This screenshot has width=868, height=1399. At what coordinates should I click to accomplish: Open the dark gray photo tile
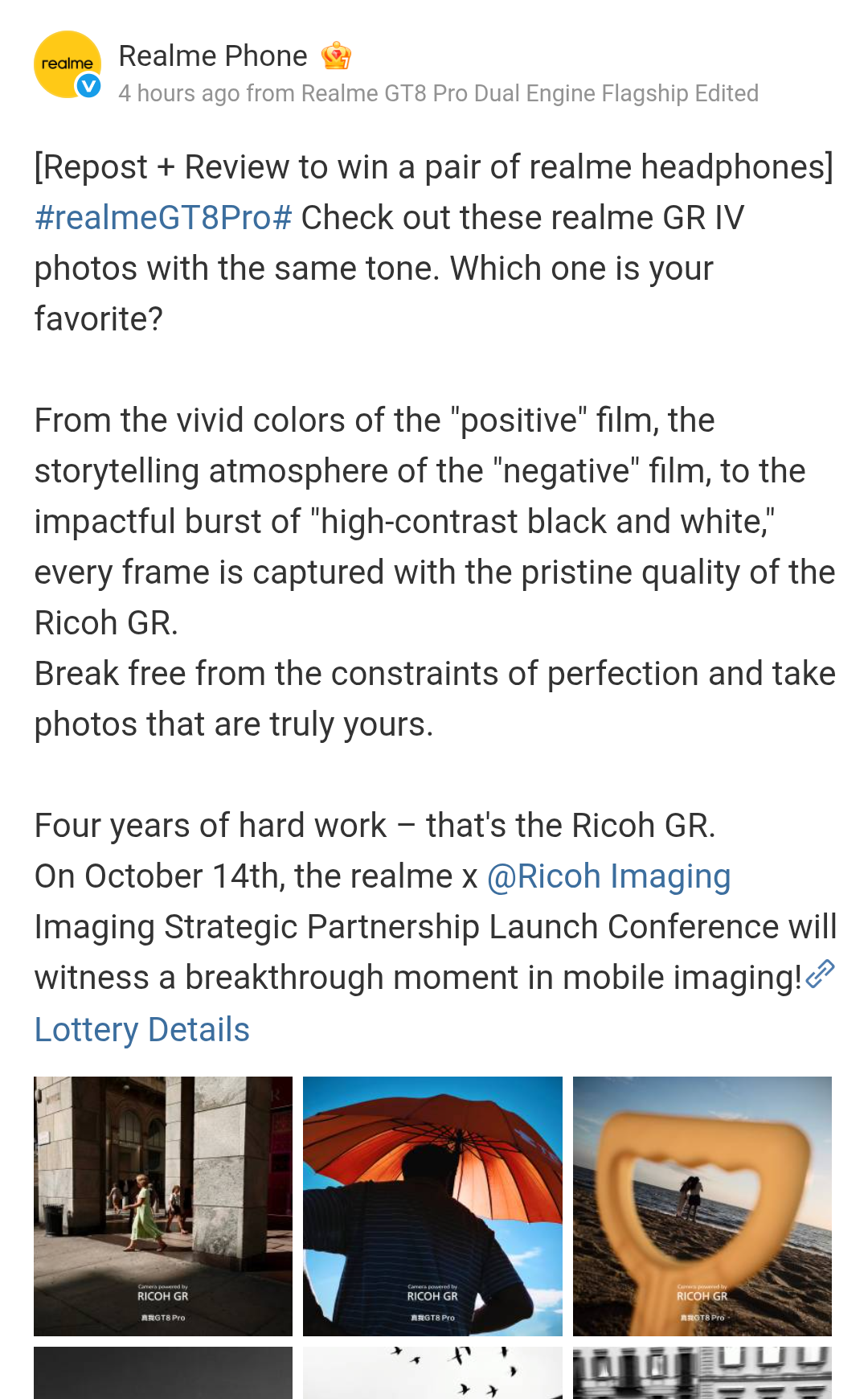click(x=163, y=1373)
